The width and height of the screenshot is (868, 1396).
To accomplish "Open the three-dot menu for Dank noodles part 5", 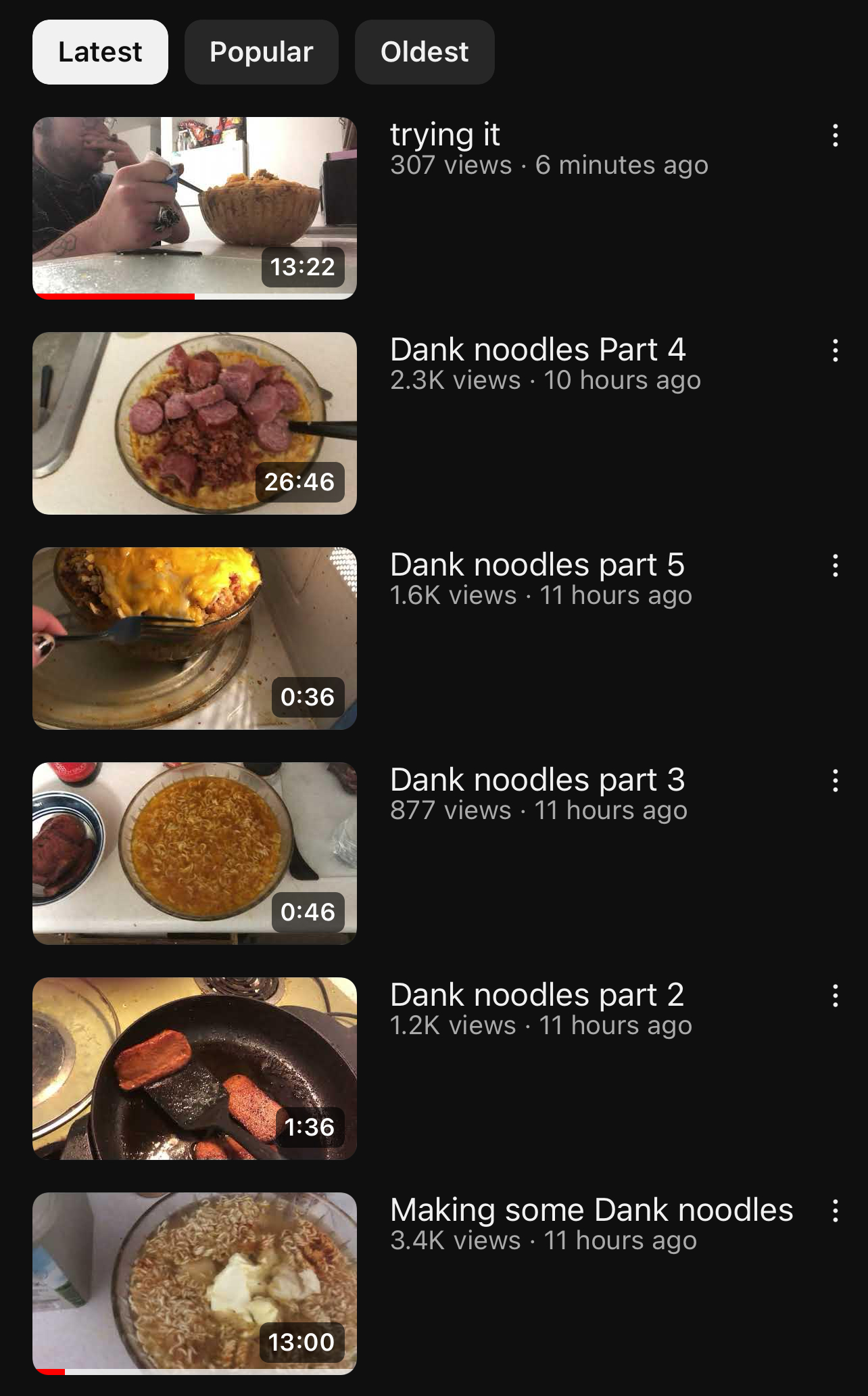I will click(x=836, y=565).
